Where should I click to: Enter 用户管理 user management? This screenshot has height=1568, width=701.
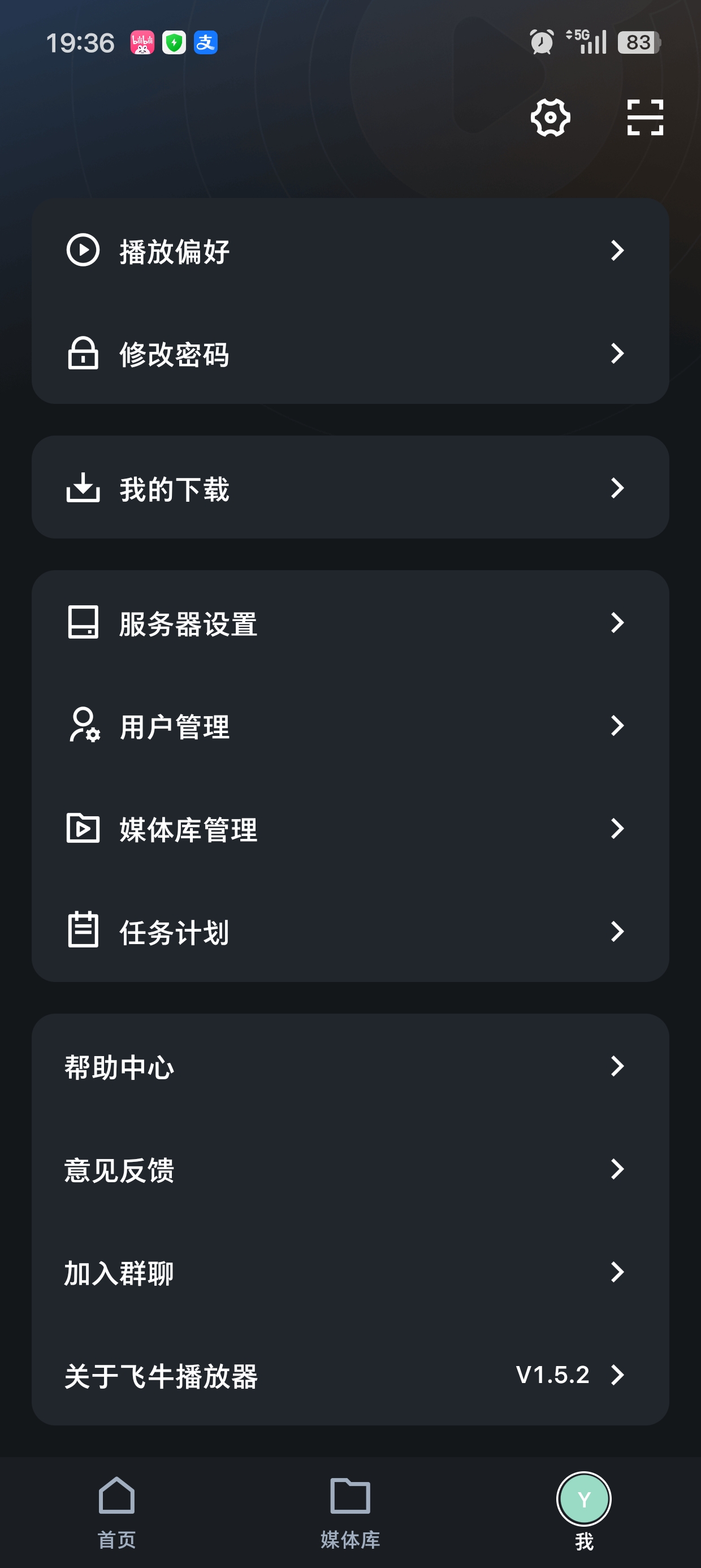pos(350,726)
